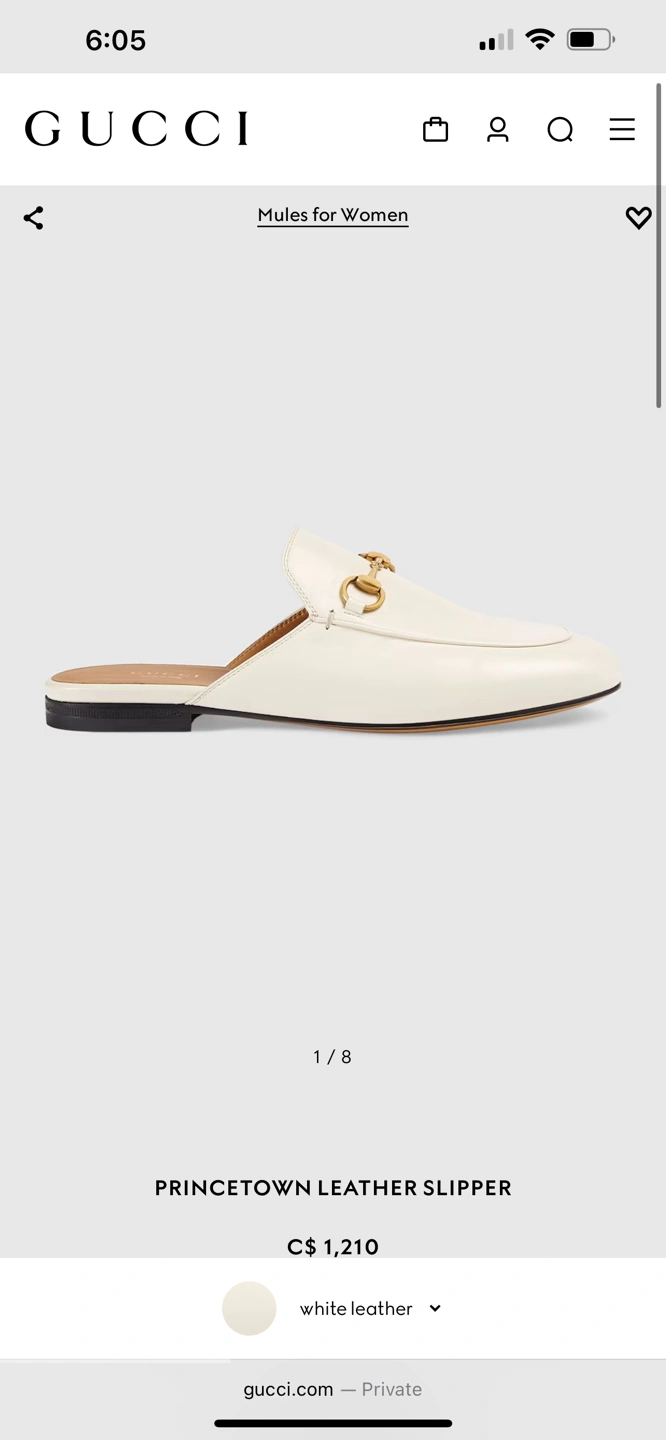The height and width of the screenshot is (1440, 666).
Task: Open the account profile icon
Action: coord(498,129)
